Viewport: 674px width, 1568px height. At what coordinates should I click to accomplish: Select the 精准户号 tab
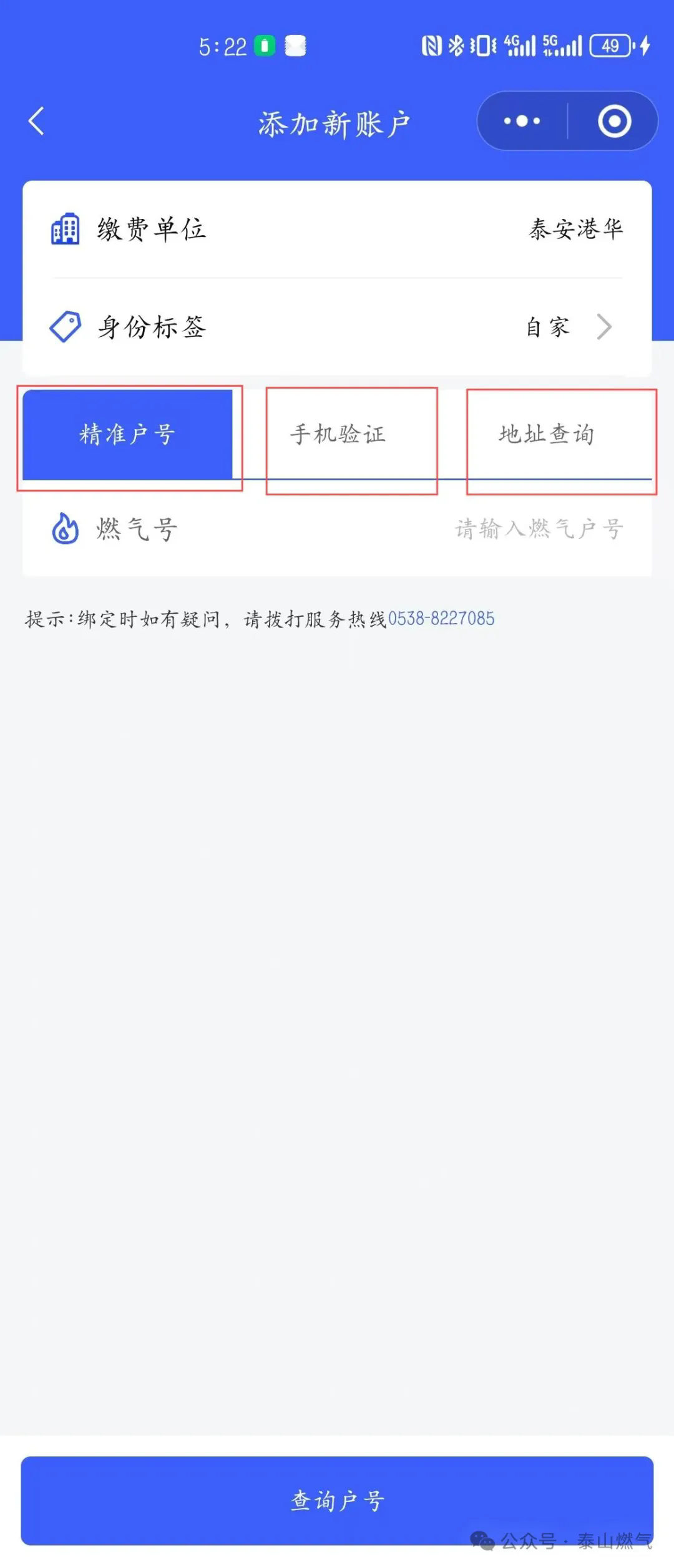[127, 434]
